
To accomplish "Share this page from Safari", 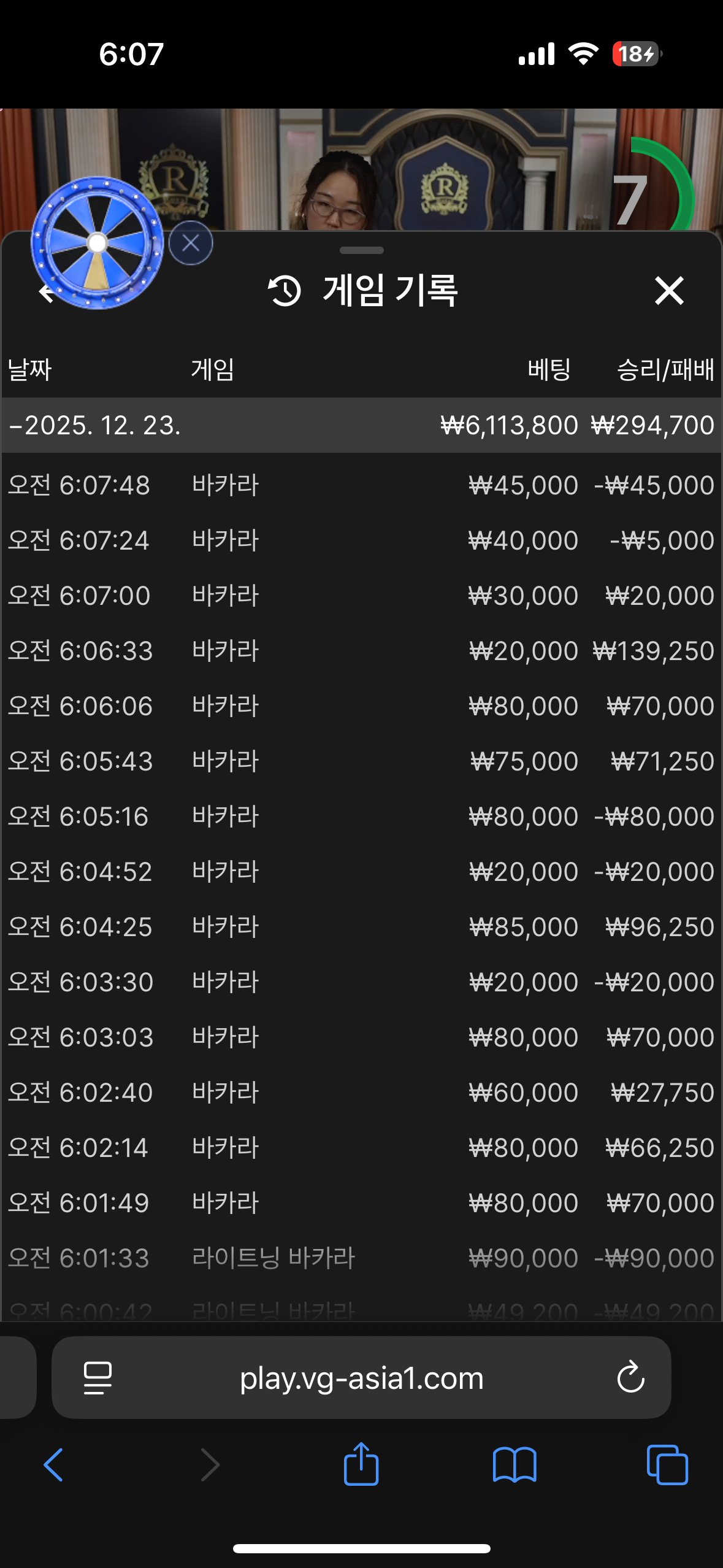I will coord(361,1464).
